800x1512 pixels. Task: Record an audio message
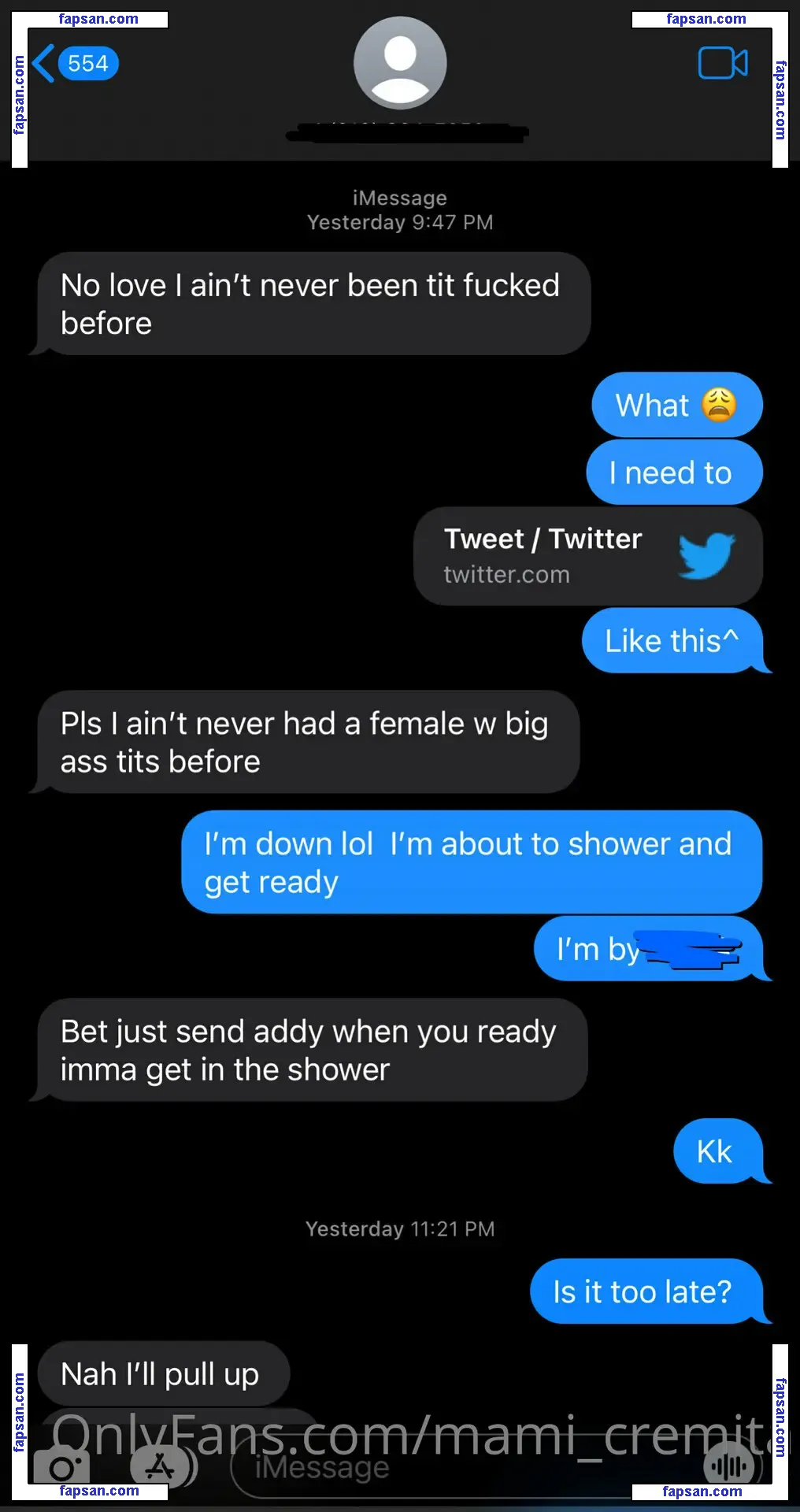coord(731,1466)
